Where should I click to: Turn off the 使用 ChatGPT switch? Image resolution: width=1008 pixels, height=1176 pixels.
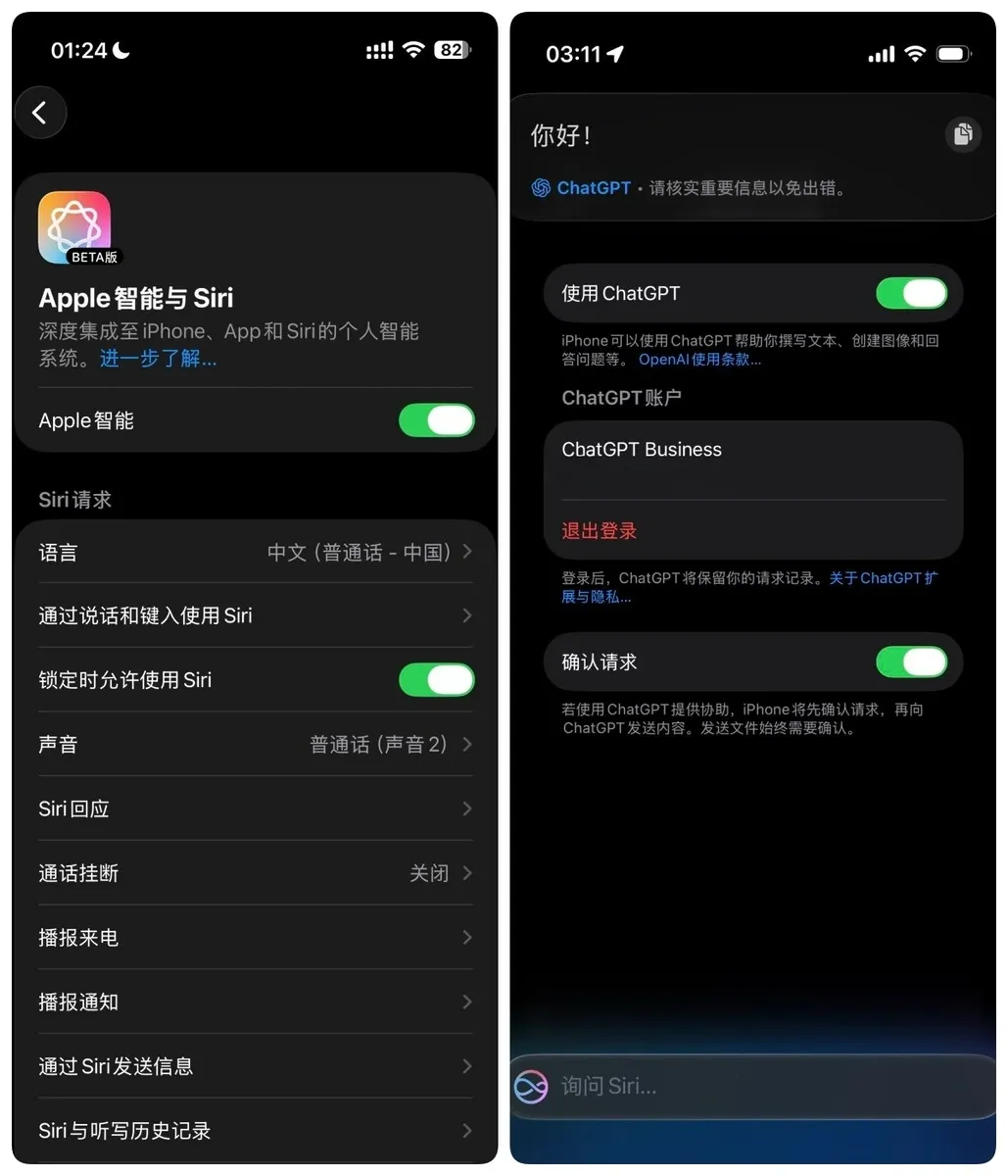[x=911, y=292]
